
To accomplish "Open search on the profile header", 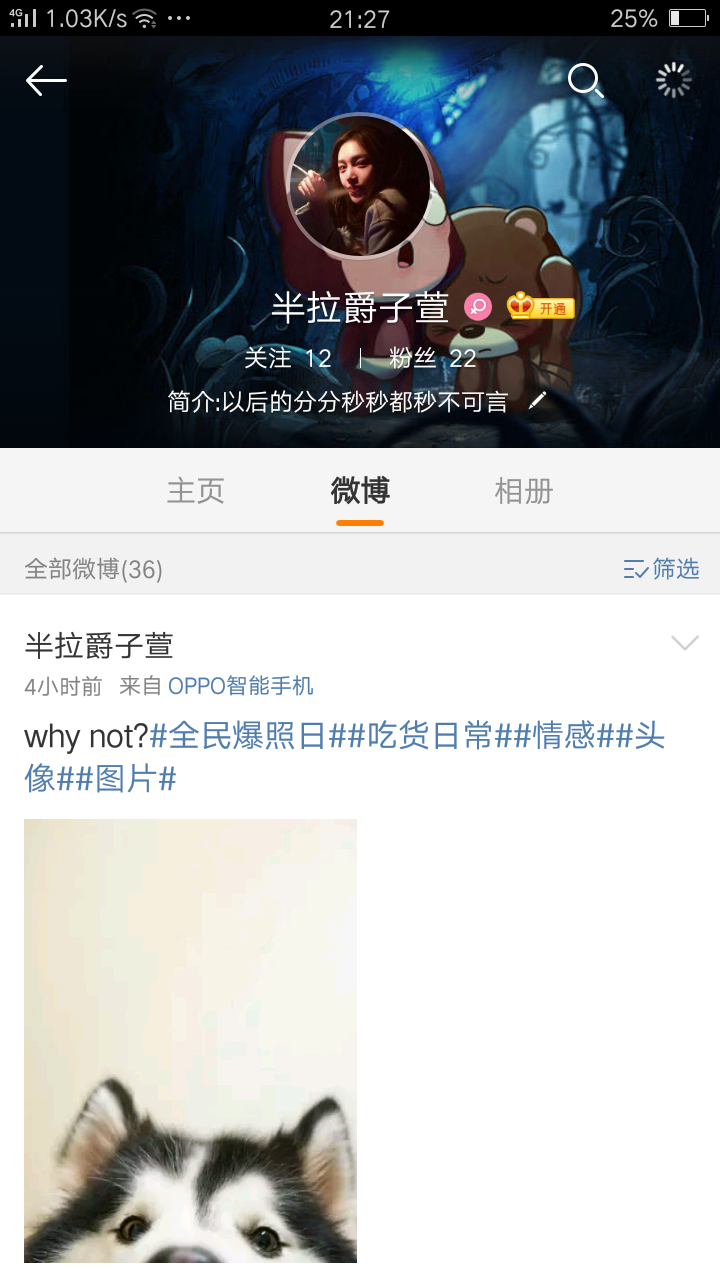I will tap(586, 80).
